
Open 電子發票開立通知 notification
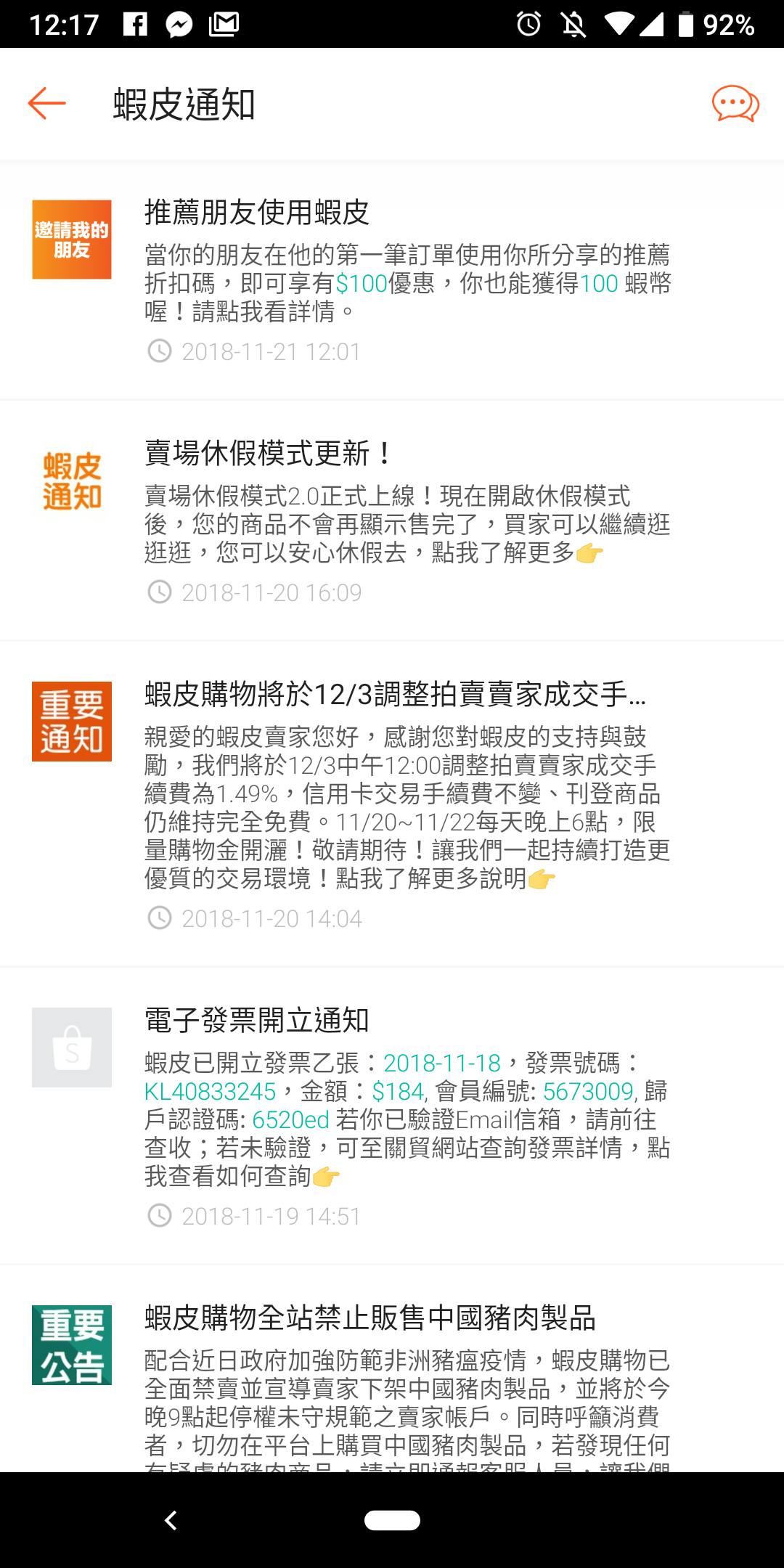(x=392, y=1114)
